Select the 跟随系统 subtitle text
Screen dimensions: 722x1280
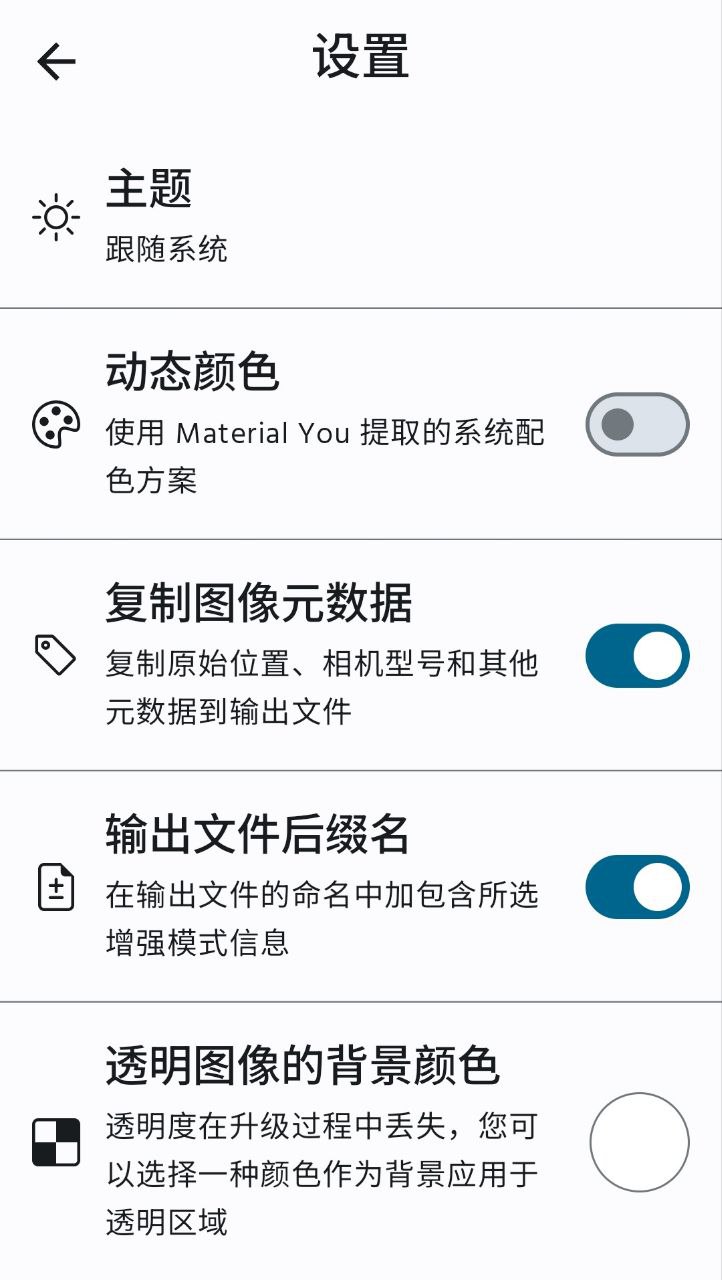[164, 249]
